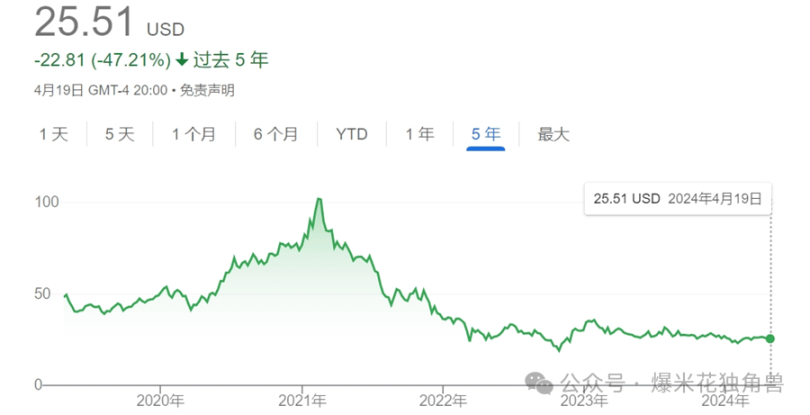
Task: Switch to the 6 个月 range
Action: (275, 134)
